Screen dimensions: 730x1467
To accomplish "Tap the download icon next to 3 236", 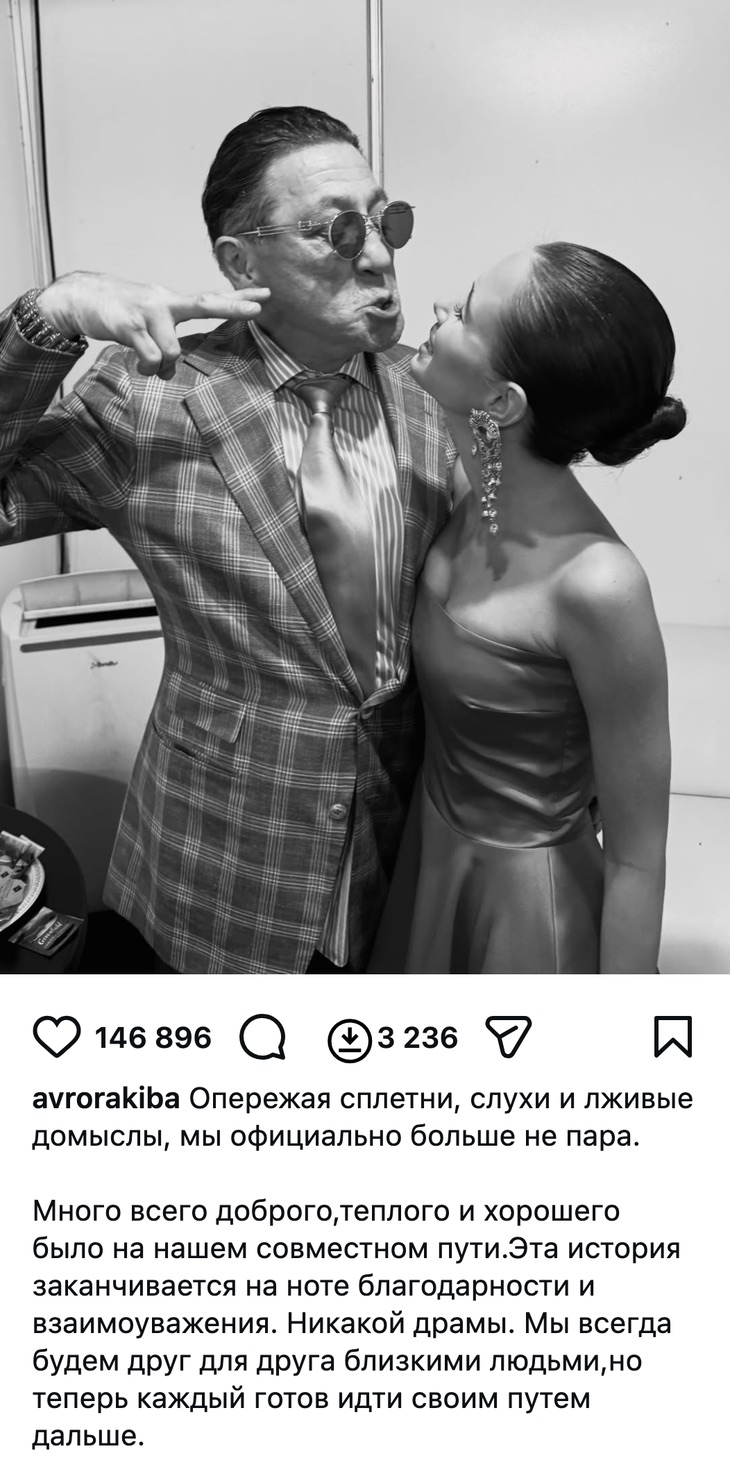I will 349,1040.
